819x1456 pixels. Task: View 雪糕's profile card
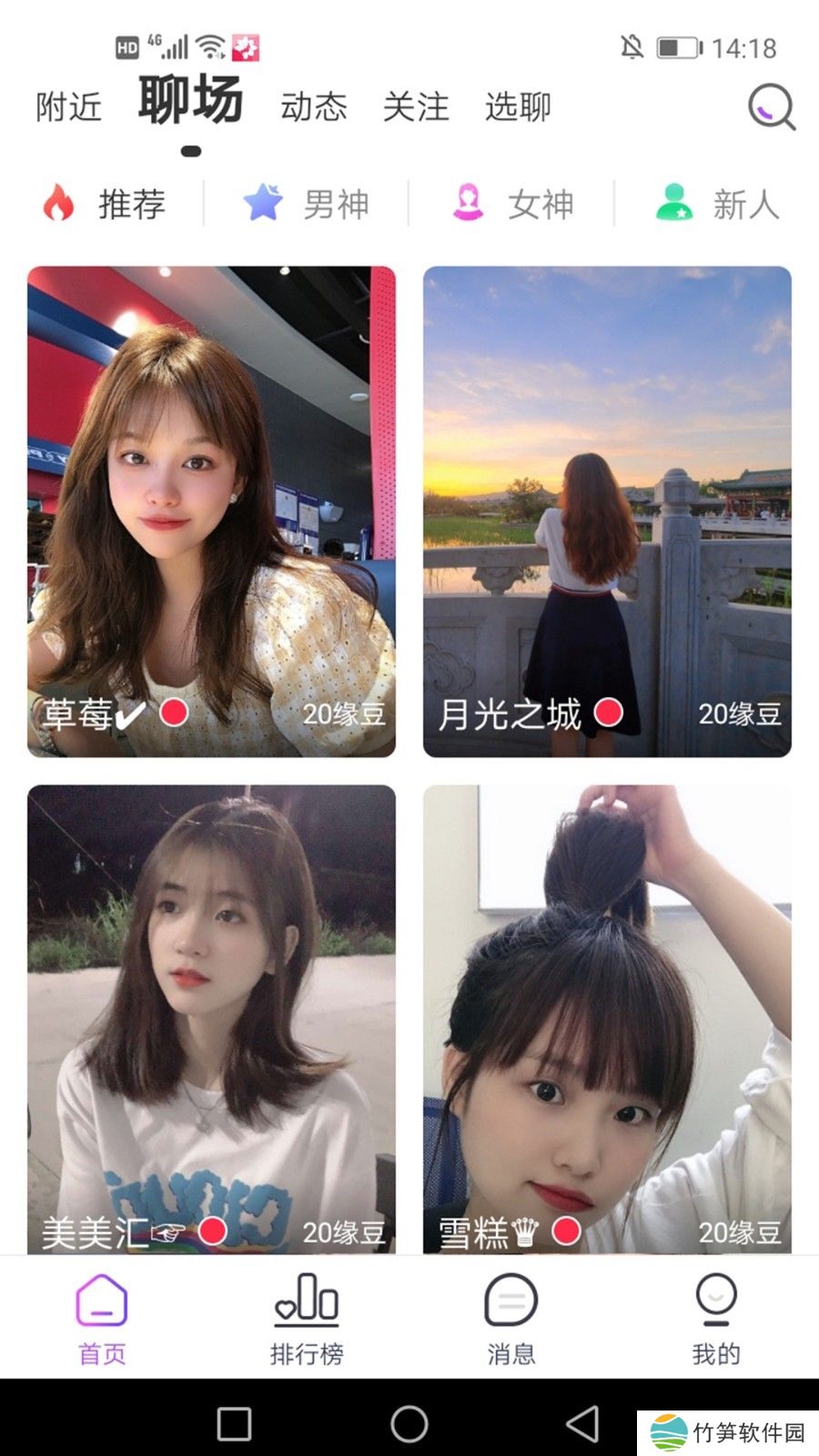607,1019
